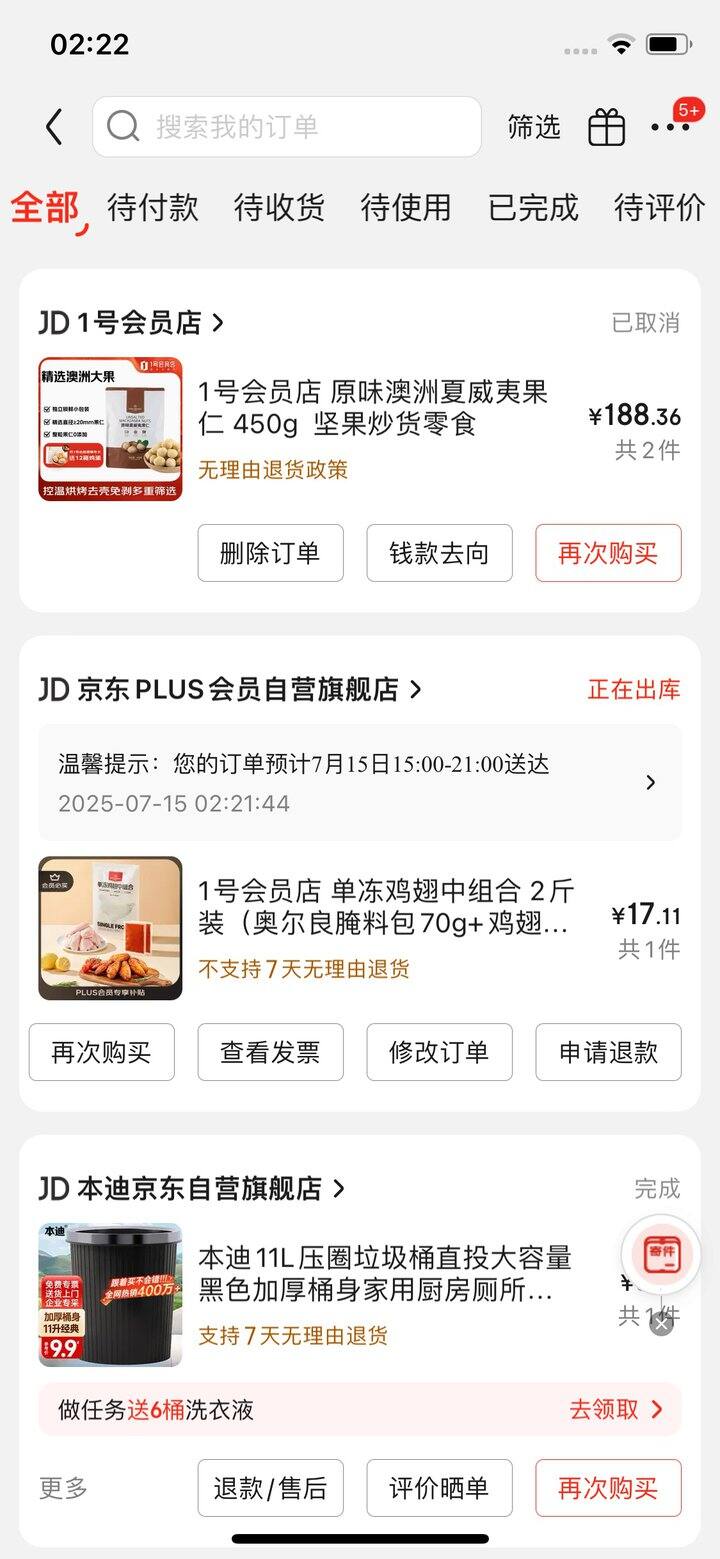This screenshot has width=720, height=1559.
Task: Select the 待评价 tab
Action: pyautogui.click(x=659, y=208)
